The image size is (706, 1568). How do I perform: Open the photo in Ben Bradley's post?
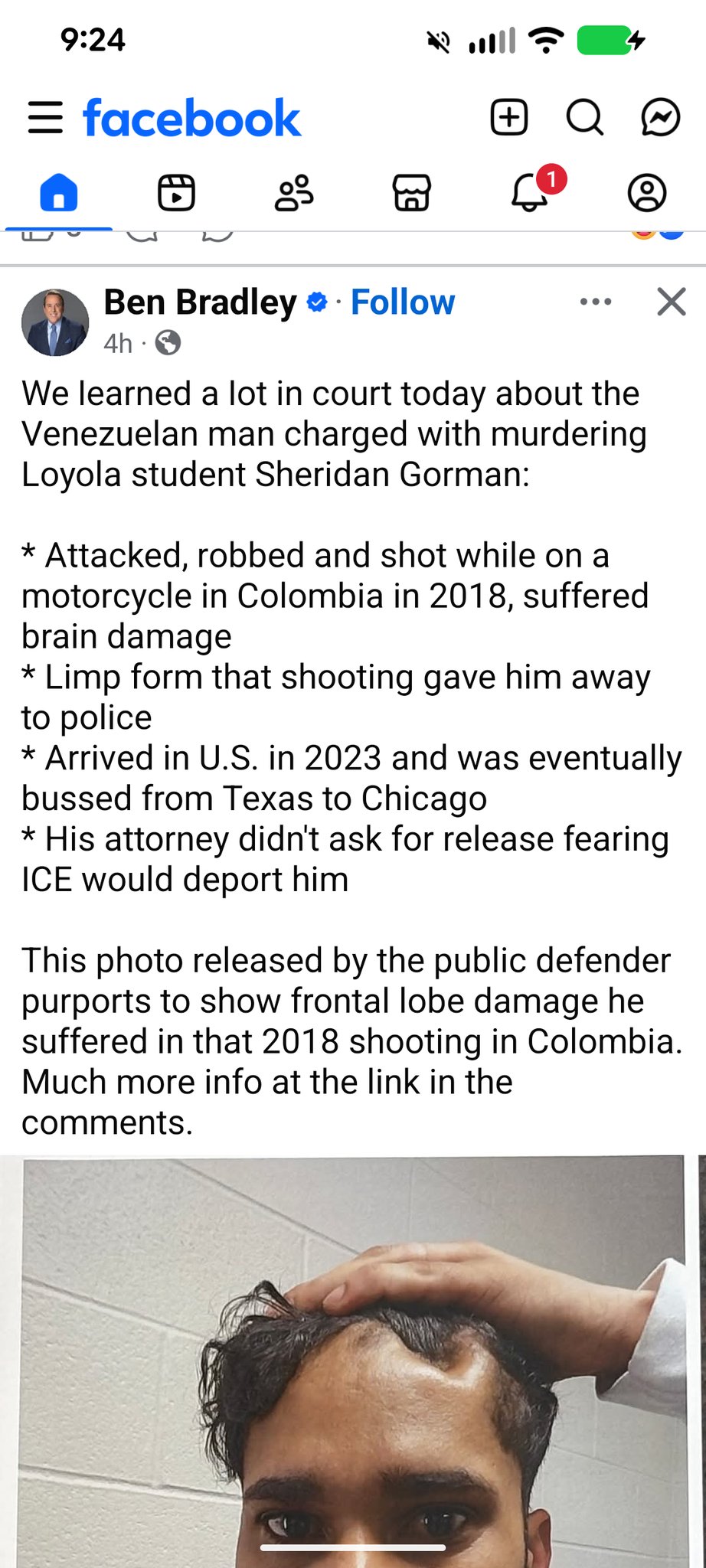coord(352,1363)
